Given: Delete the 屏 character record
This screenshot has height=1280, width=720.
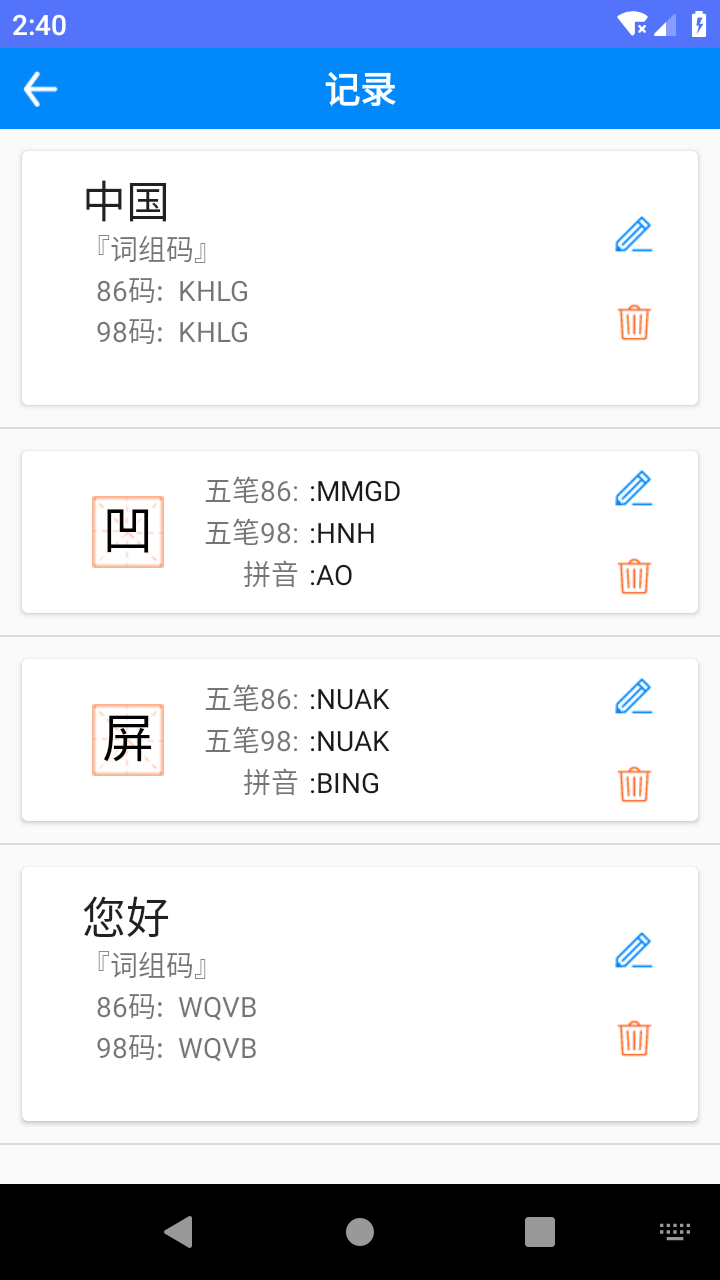Looking at the screenshot, I should [x=634, y=784].
